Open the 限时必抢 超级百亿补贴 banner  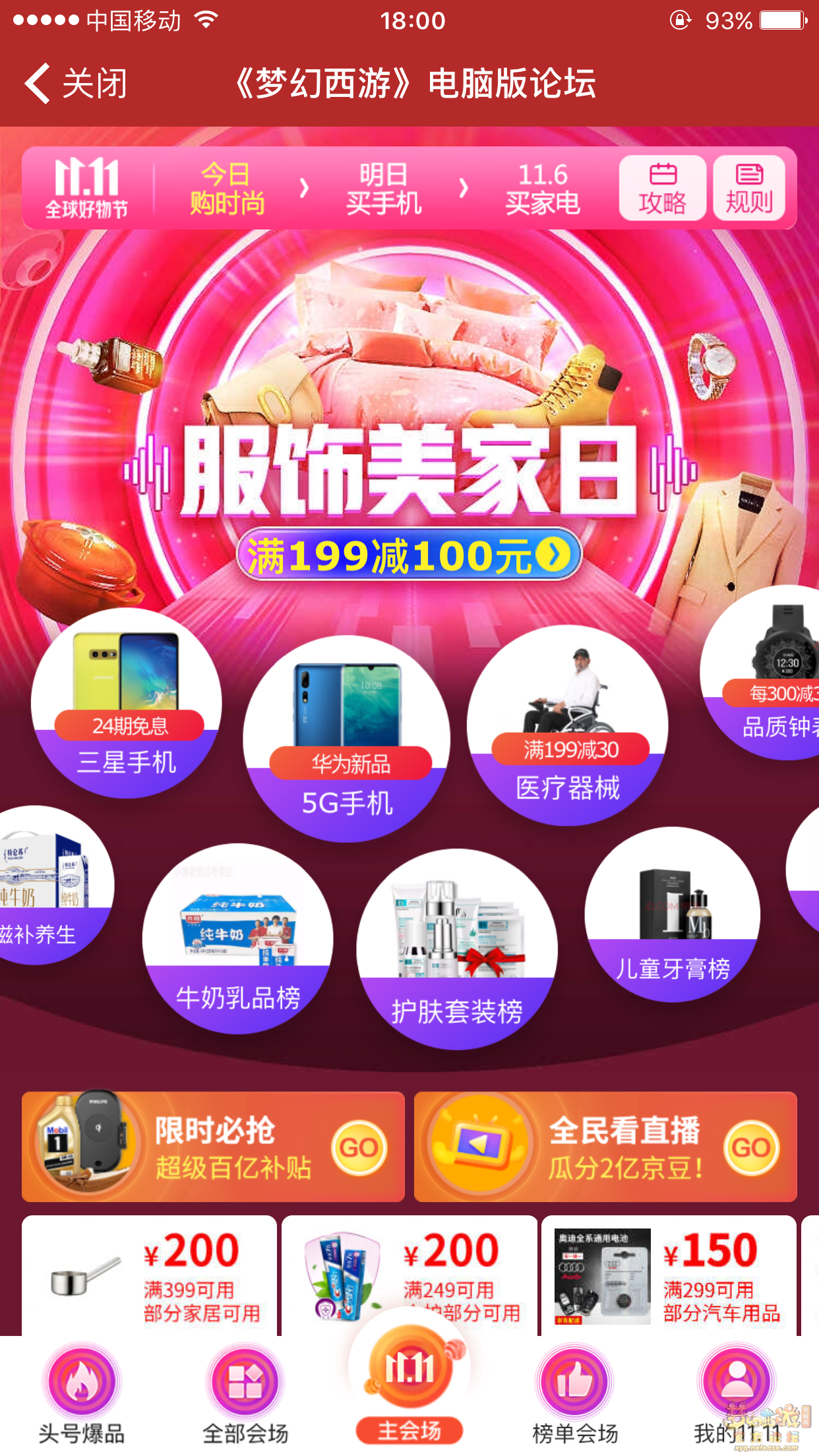click(x=213, y=1147)
